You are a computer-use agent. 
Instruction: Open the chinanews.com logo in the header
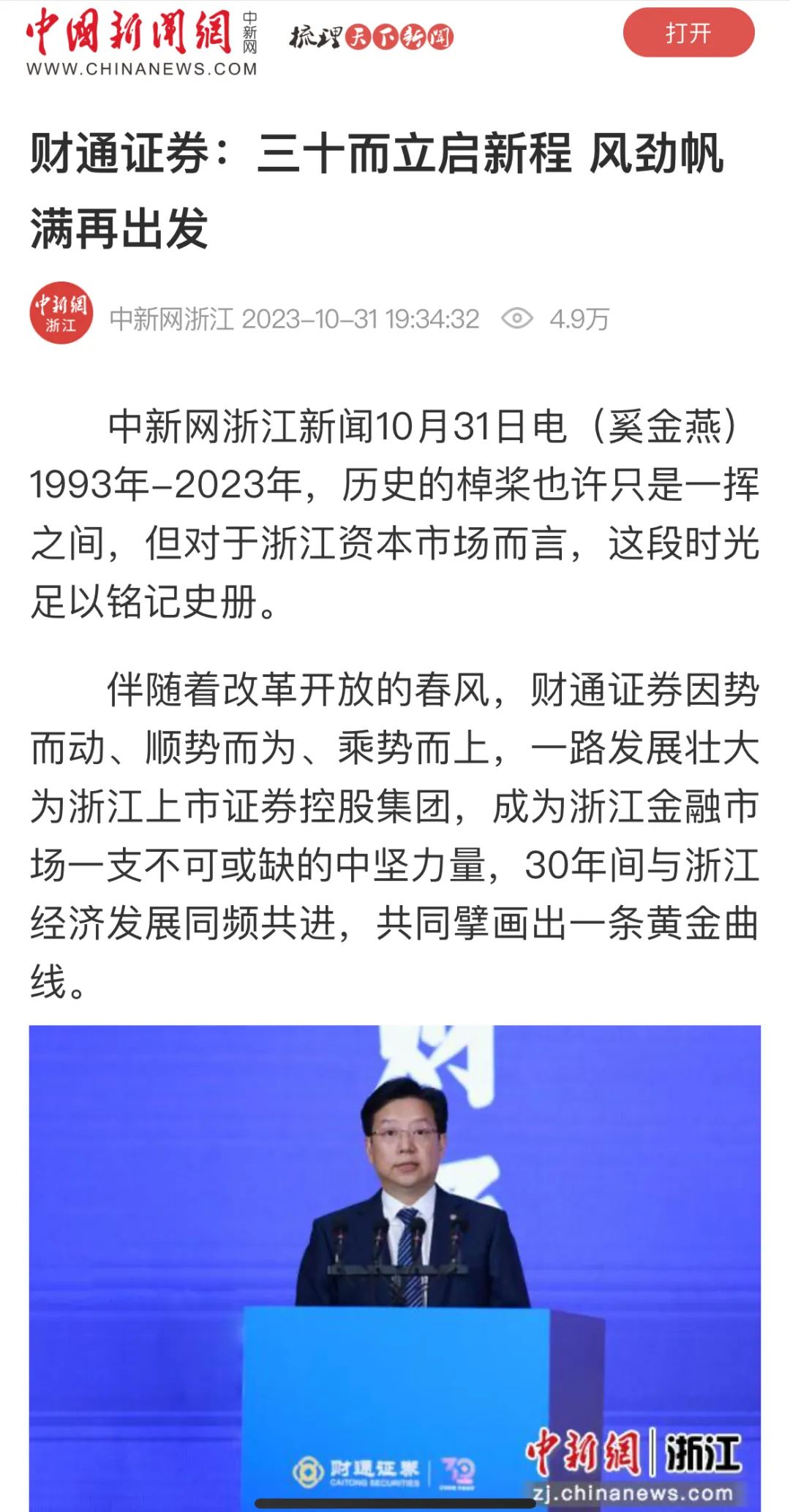[x=141, y=41]
